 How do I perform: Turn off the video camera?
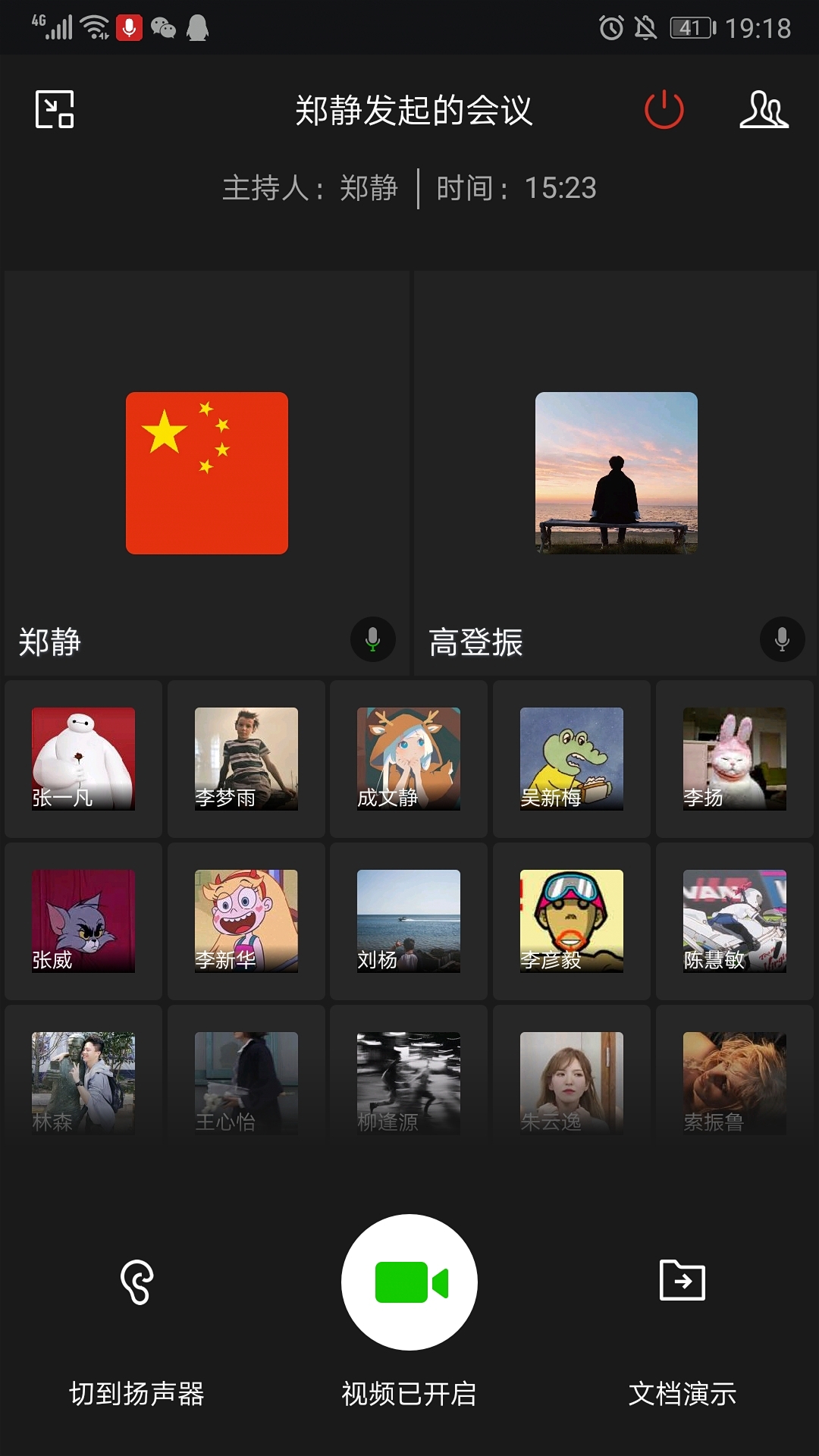click(x=409, y=1282)
